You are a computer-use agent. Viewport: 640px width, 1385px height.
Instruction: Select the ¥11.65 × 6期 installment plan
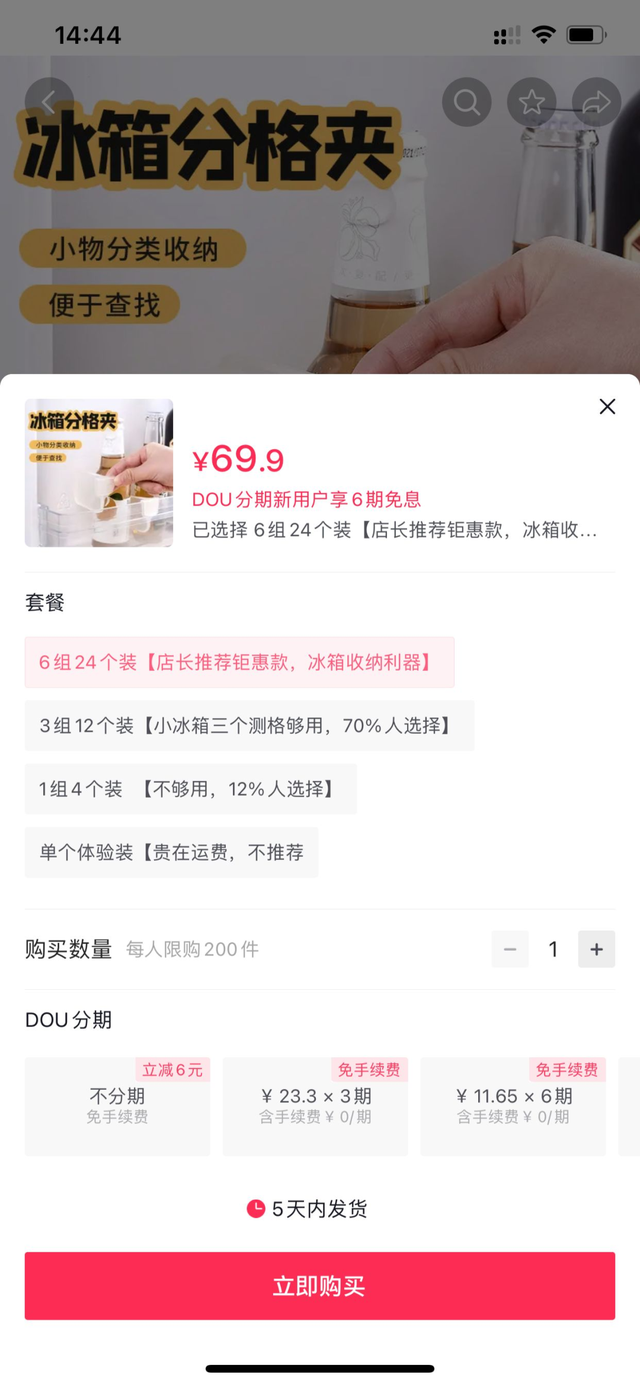513,1106
